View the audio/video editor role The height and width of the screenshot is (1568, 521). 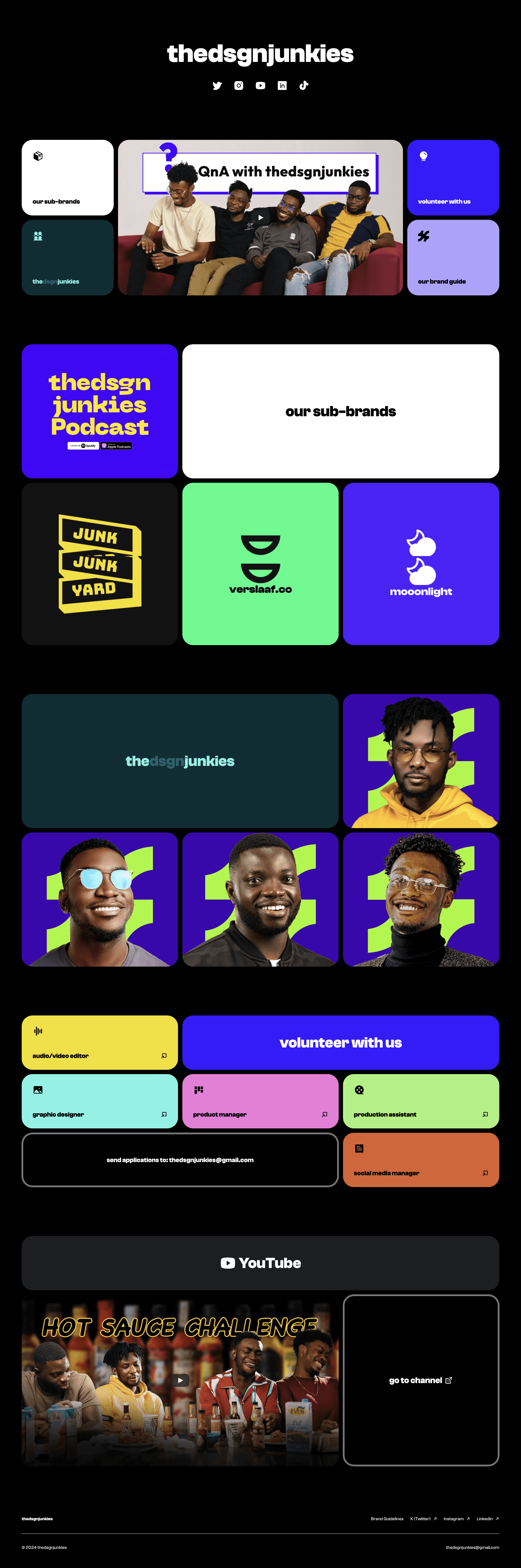[x=100, y=1043]
